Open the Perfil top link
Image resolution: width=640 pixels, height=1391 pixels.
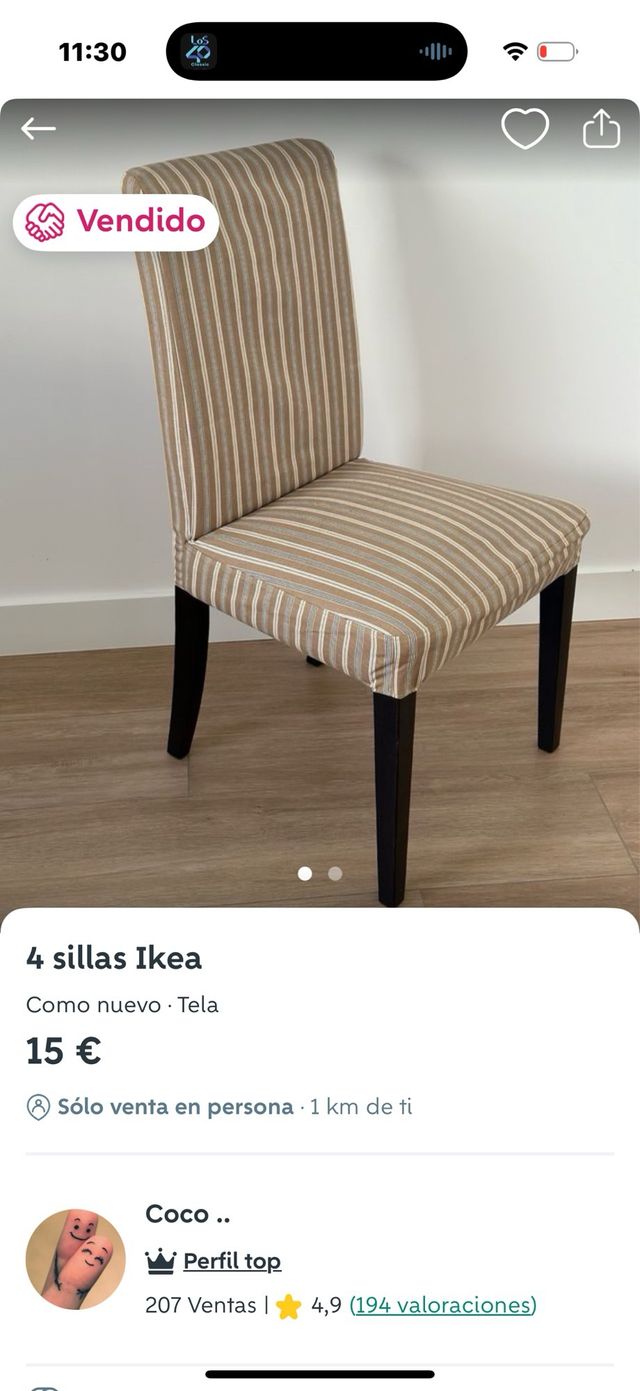[231, 1261]
